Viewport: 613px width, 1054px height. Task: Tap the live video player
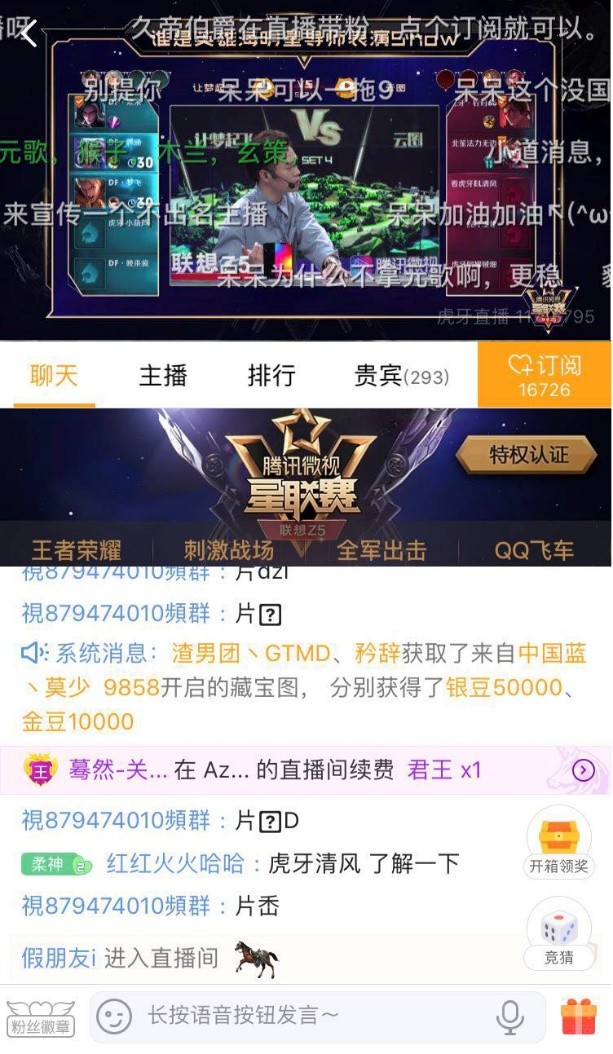(x=306, y=170)
